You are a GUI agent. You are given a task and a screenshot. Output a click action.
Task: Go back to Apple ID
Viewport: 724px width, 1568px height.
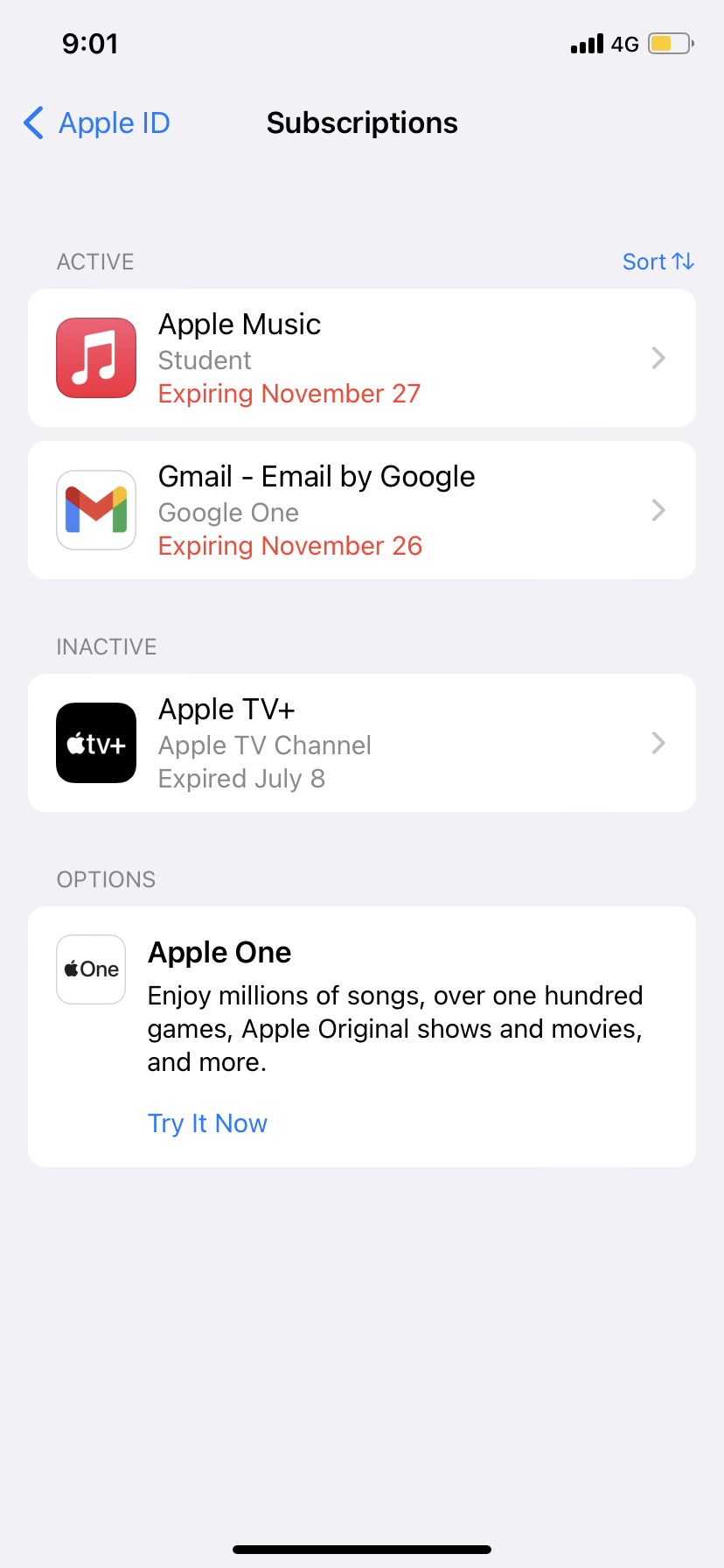coord(97,123)
